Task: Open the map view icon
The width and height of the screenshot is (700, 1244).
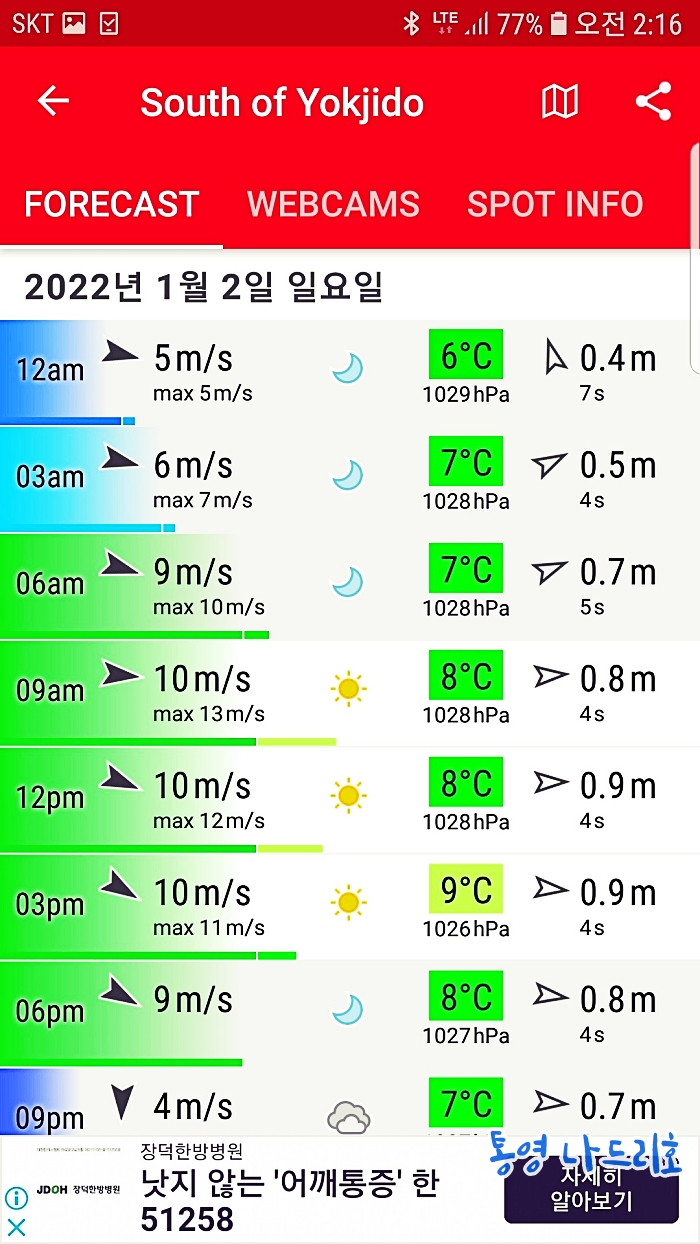Action: click(x=559, y=101)
